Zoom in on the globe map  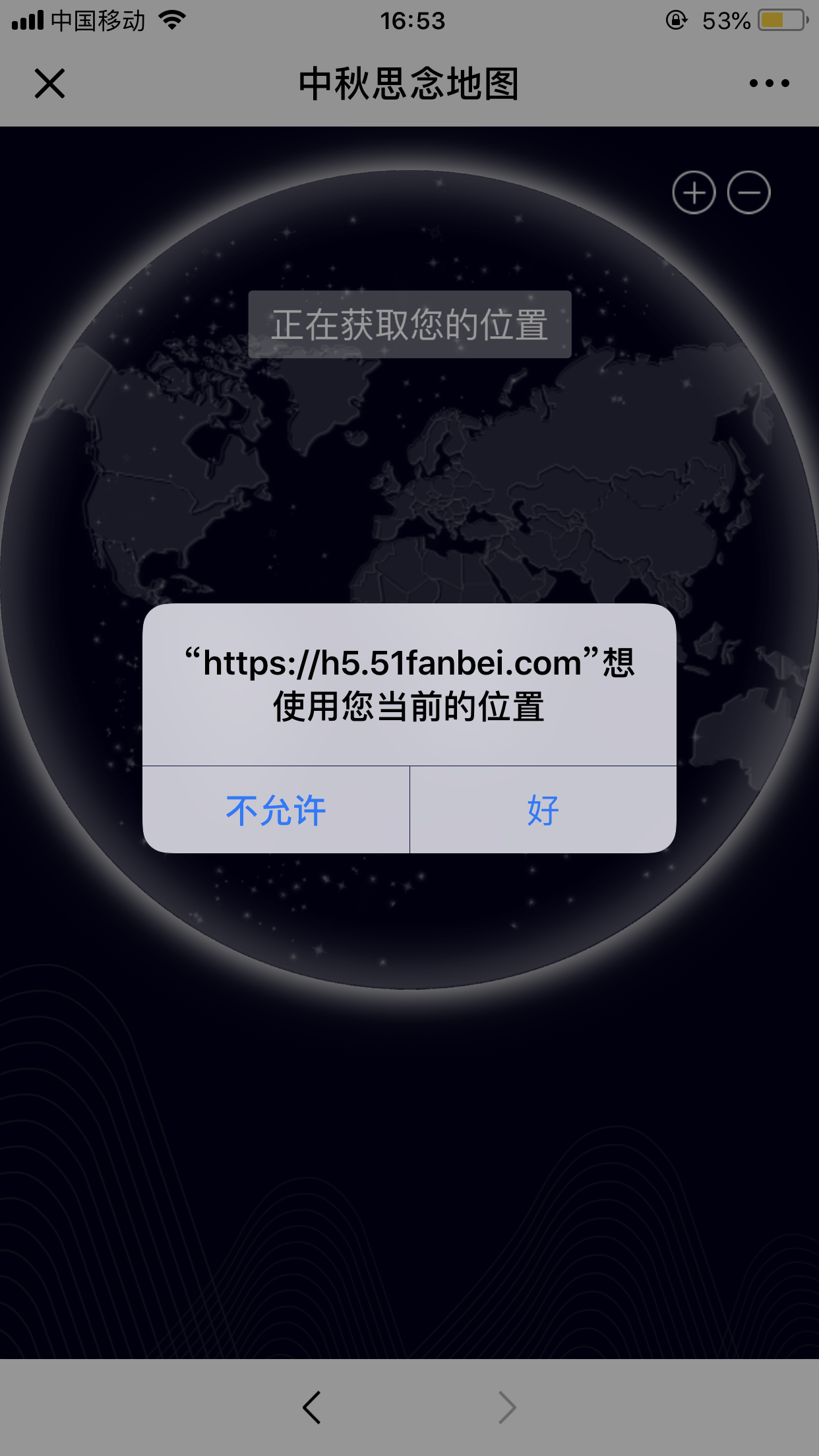694,193
